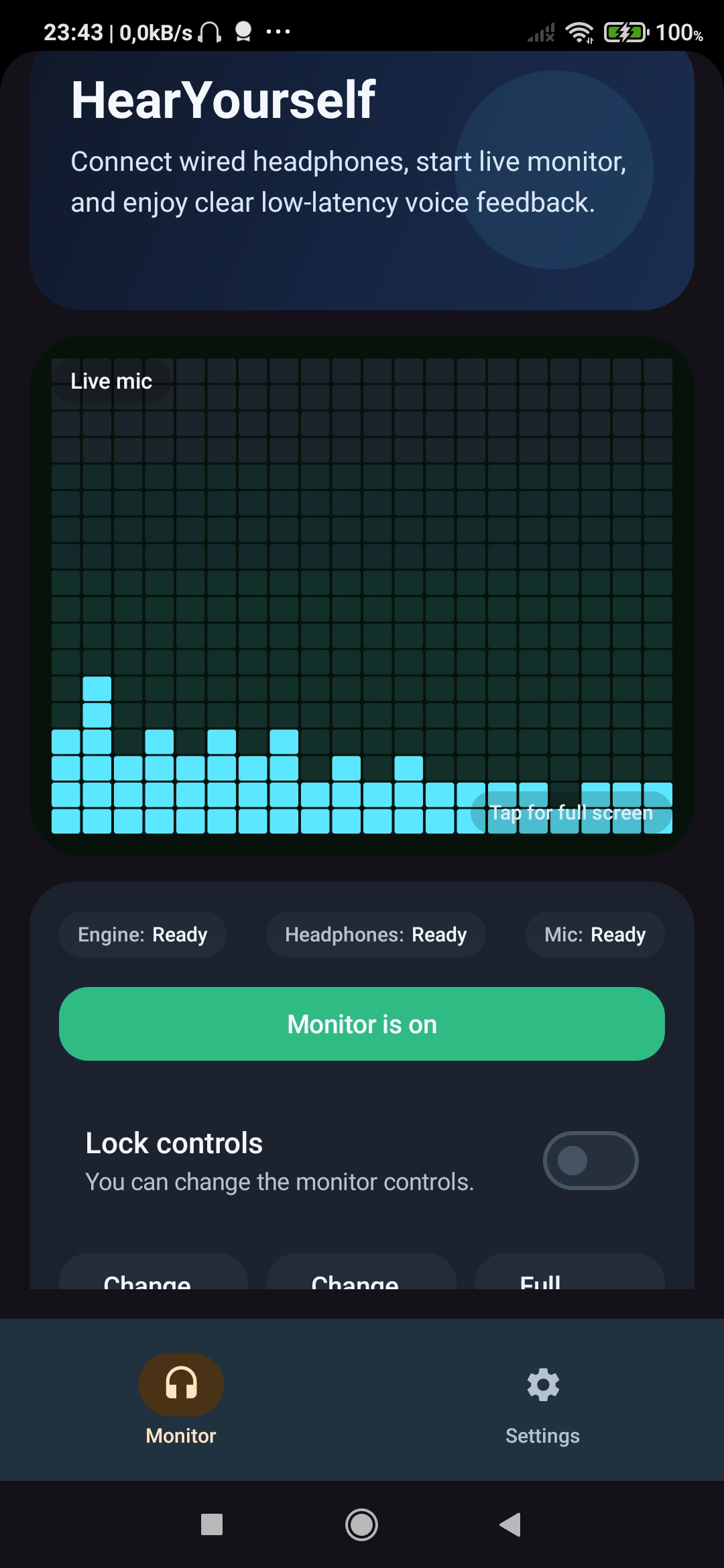The image size is (724, 1568).
Task: Enable the Lock controls switch
Action: pyautogui.click(x=591, y=1160)
